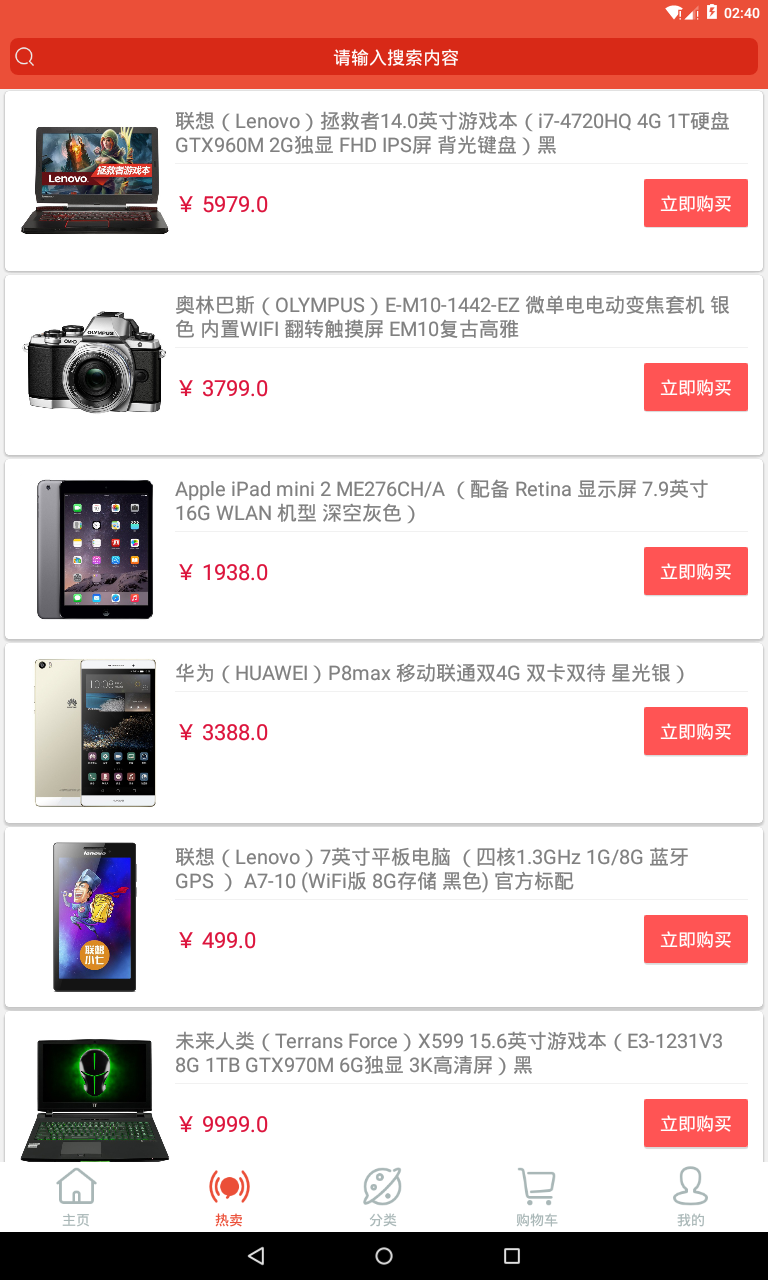Tap the system back button
The image size is (768, 1280).
click(x=256, y=1256)
